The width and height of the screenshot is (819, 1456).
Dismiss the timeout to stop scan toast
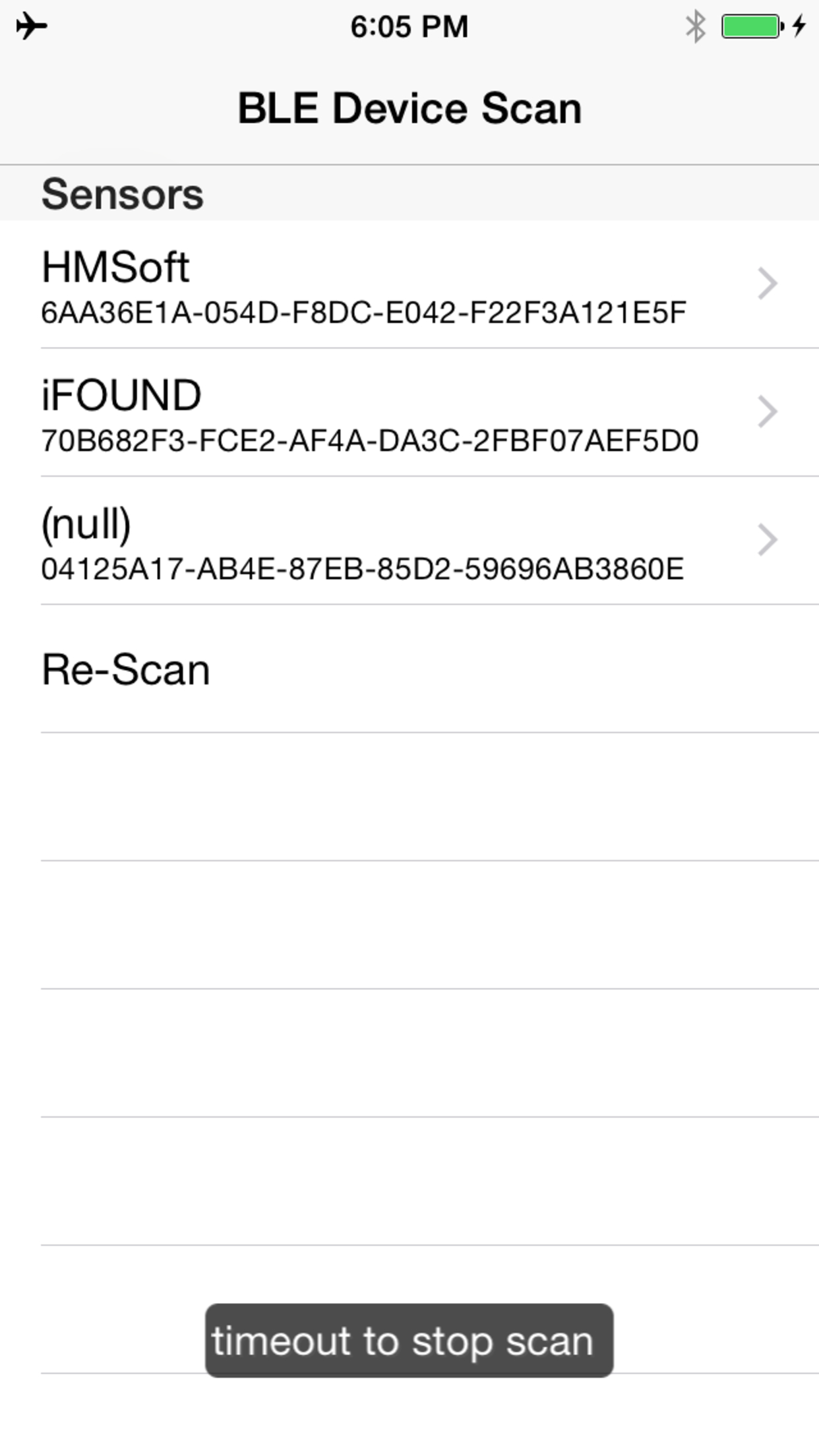pyautogui.click(x=409, y=1339)
